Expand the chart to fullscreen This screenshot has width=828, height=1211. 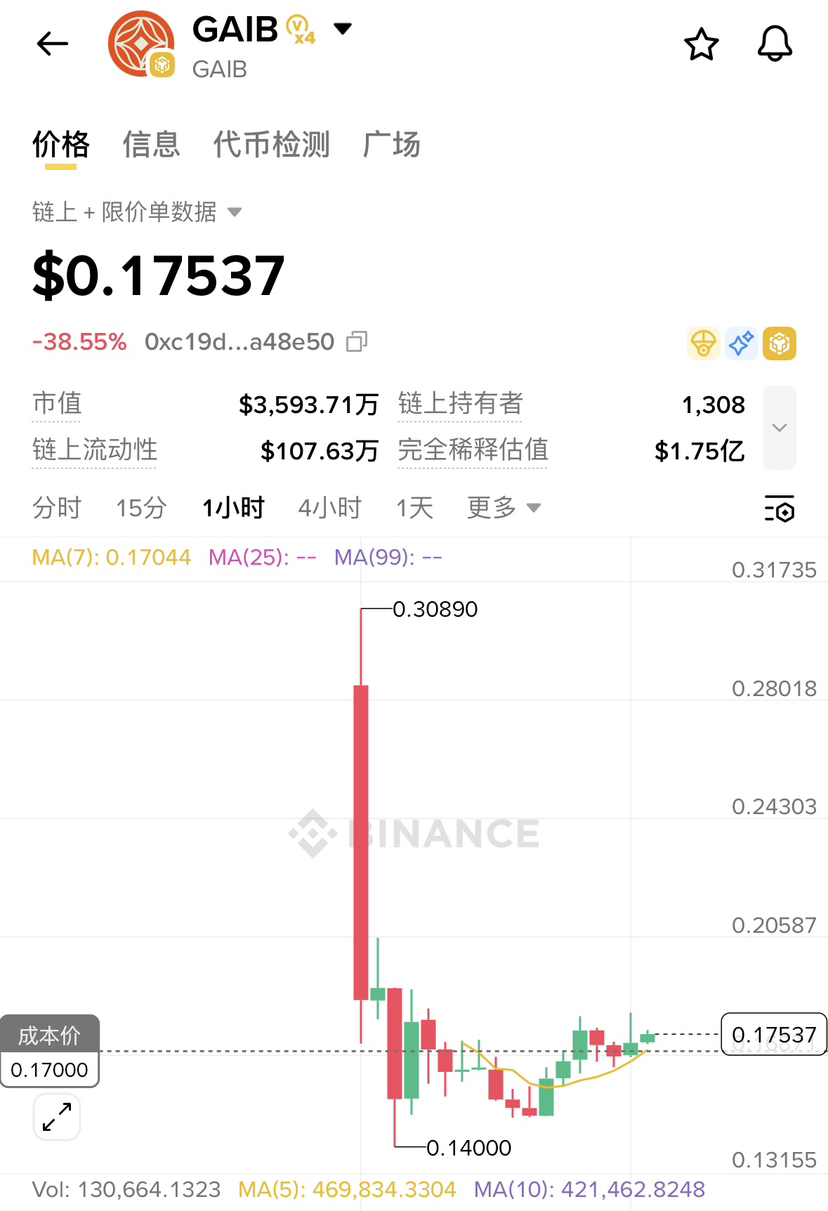(x=57, y=1116)
